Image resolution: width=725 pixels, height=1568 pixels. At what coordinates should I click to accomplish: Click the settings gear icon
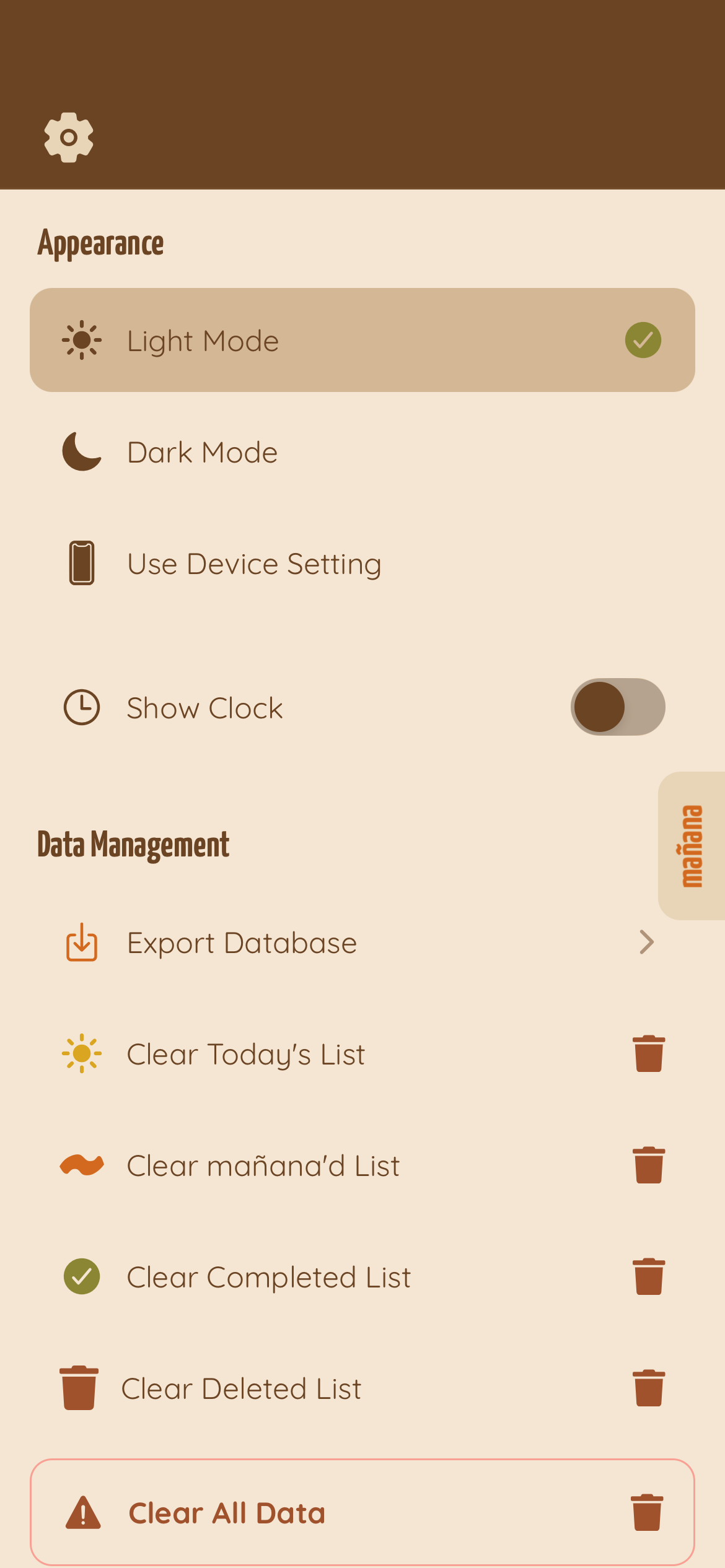pyautogui.click(x=67, y=136)
